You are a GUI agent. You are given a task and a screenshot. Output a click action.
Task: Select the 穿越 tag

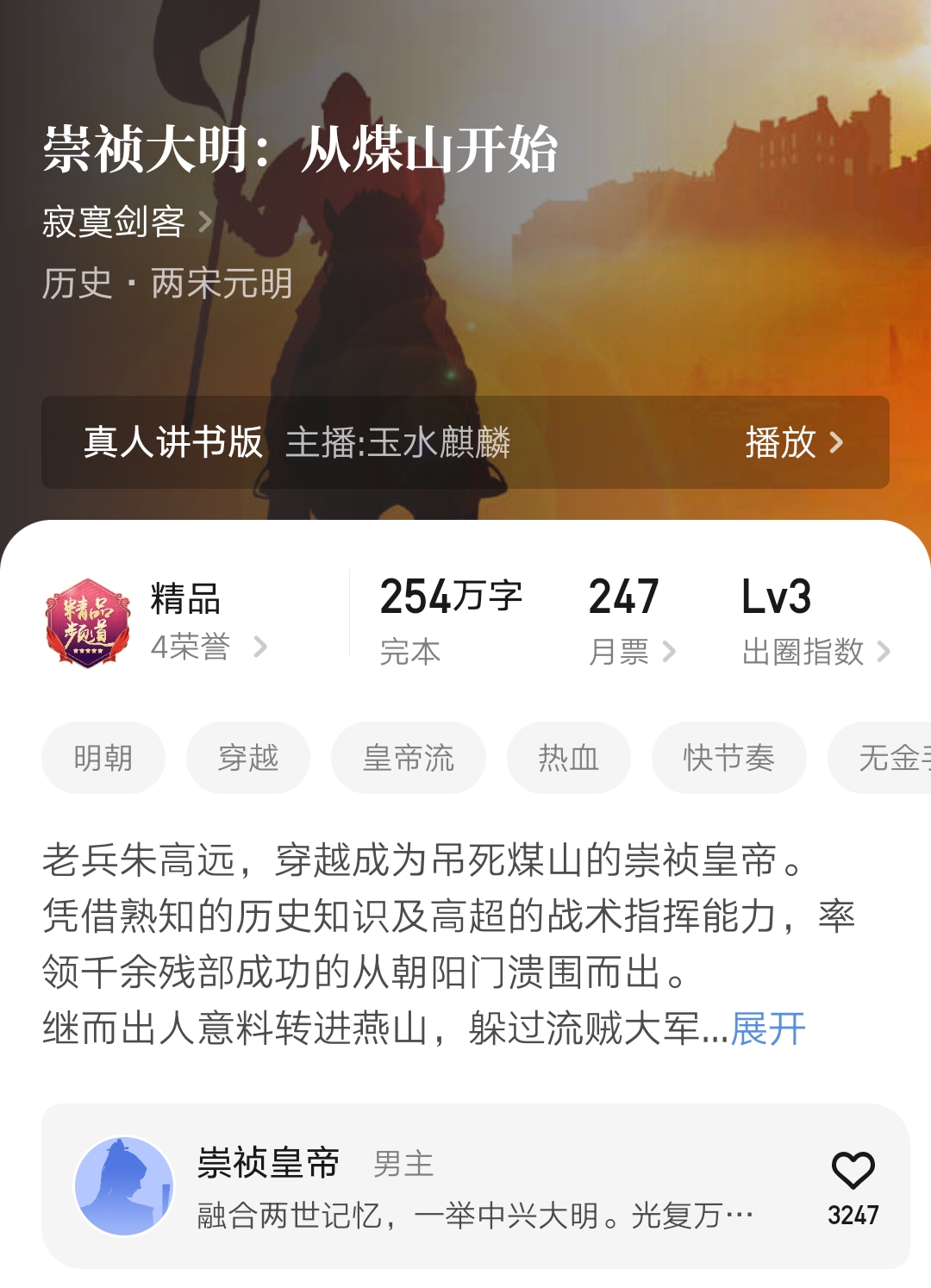[x=247, y=758]
